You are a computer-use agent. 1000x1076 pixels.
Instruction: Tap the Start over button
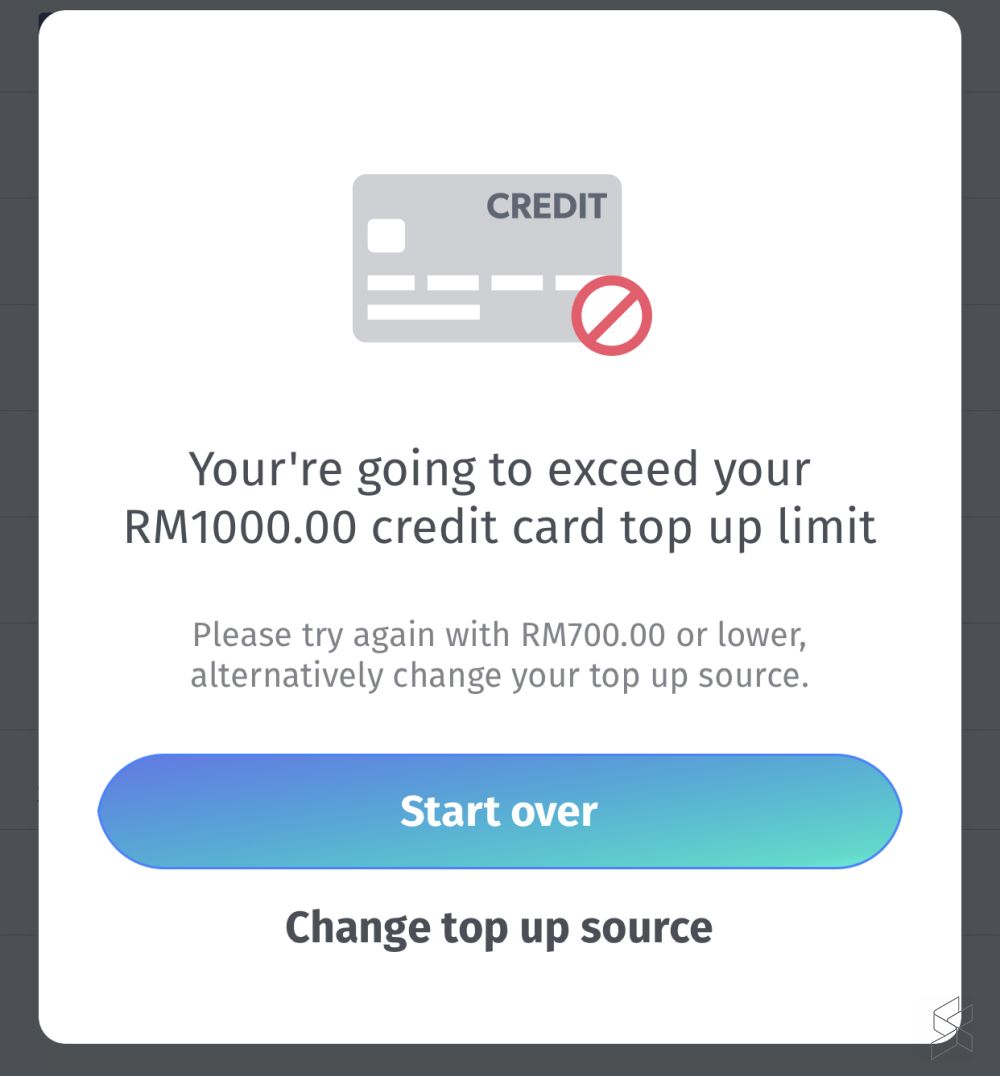[499, 811]
